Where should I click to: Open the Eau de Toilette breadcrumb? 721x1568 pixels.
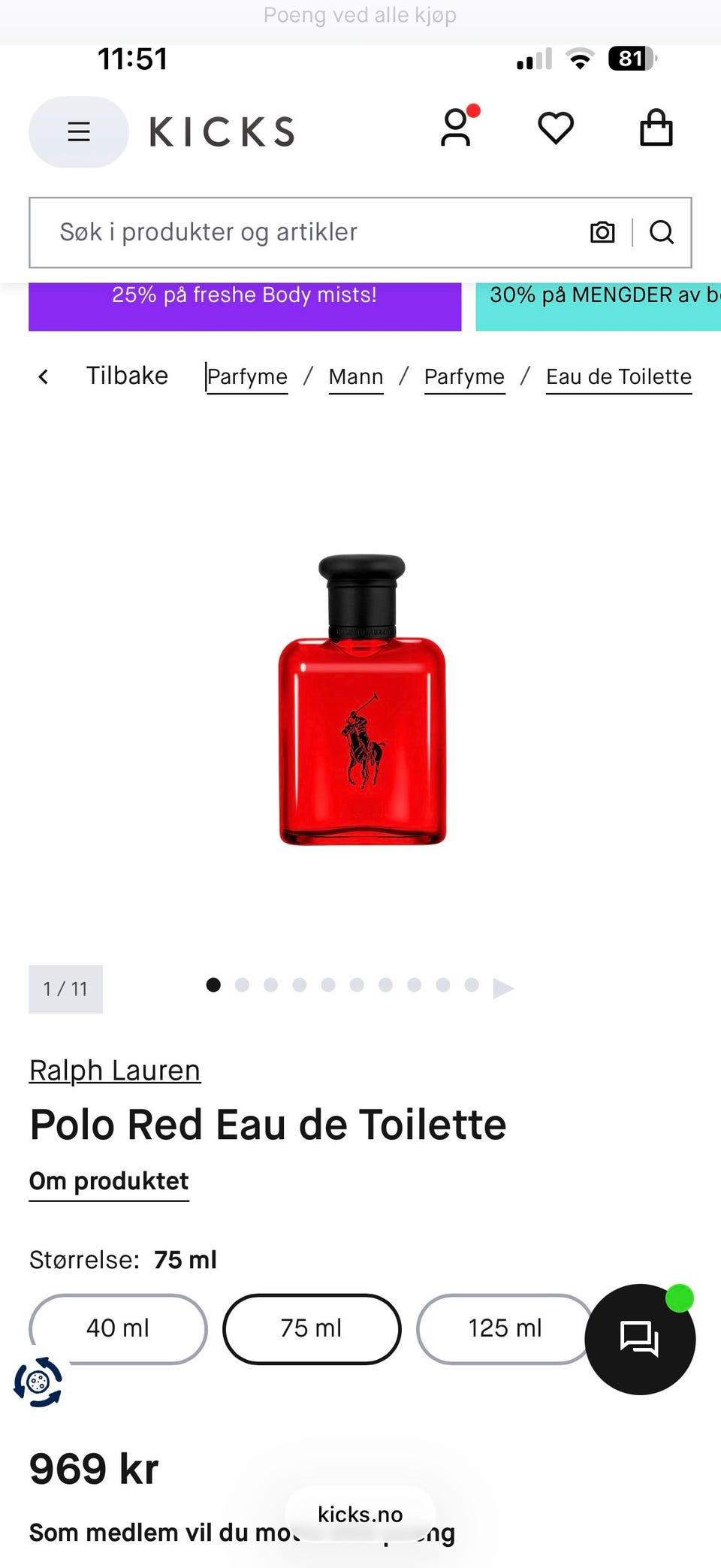(619, 377)
